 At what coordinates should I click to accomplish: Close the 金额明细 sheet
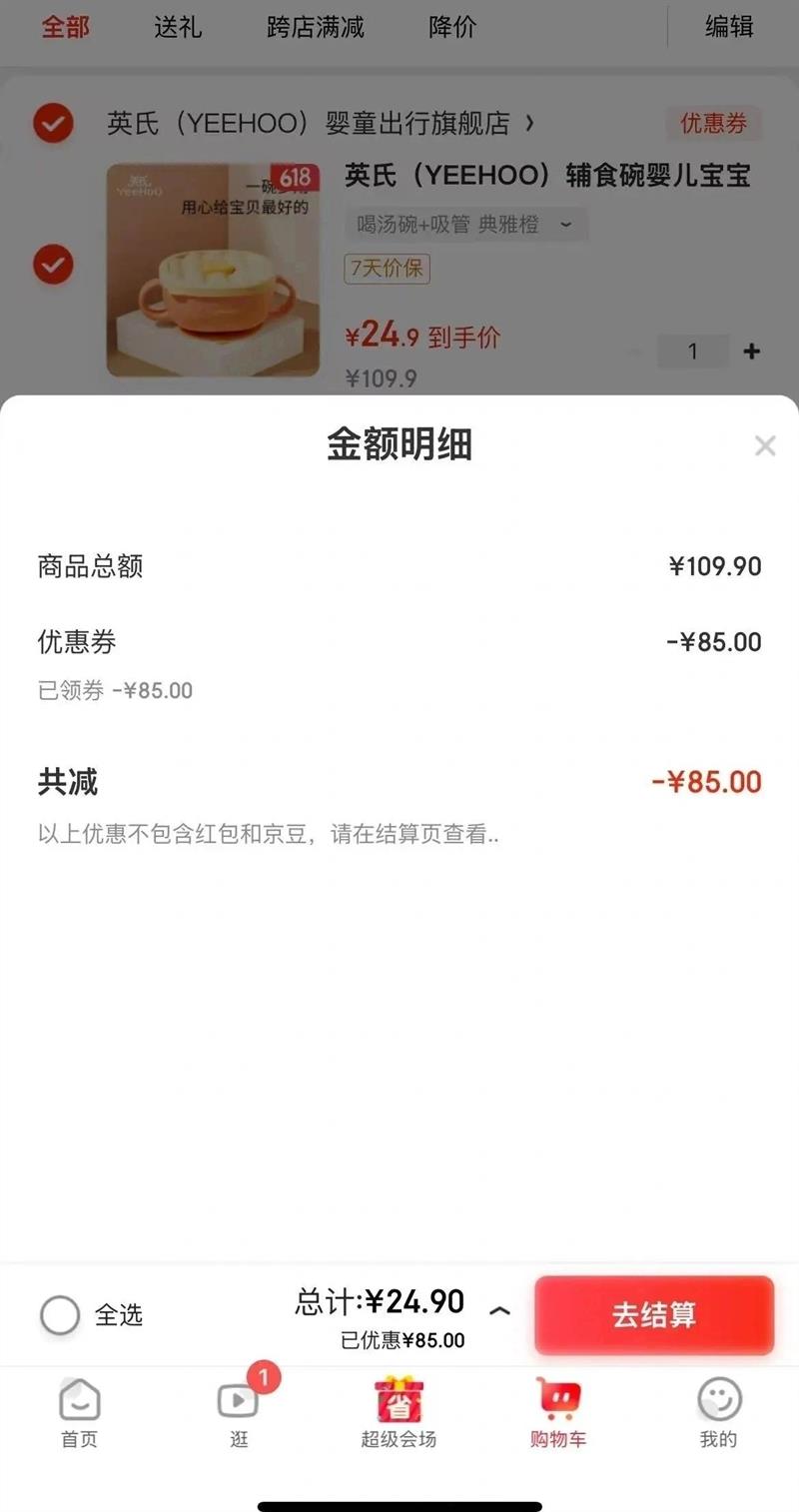[764, 445]
